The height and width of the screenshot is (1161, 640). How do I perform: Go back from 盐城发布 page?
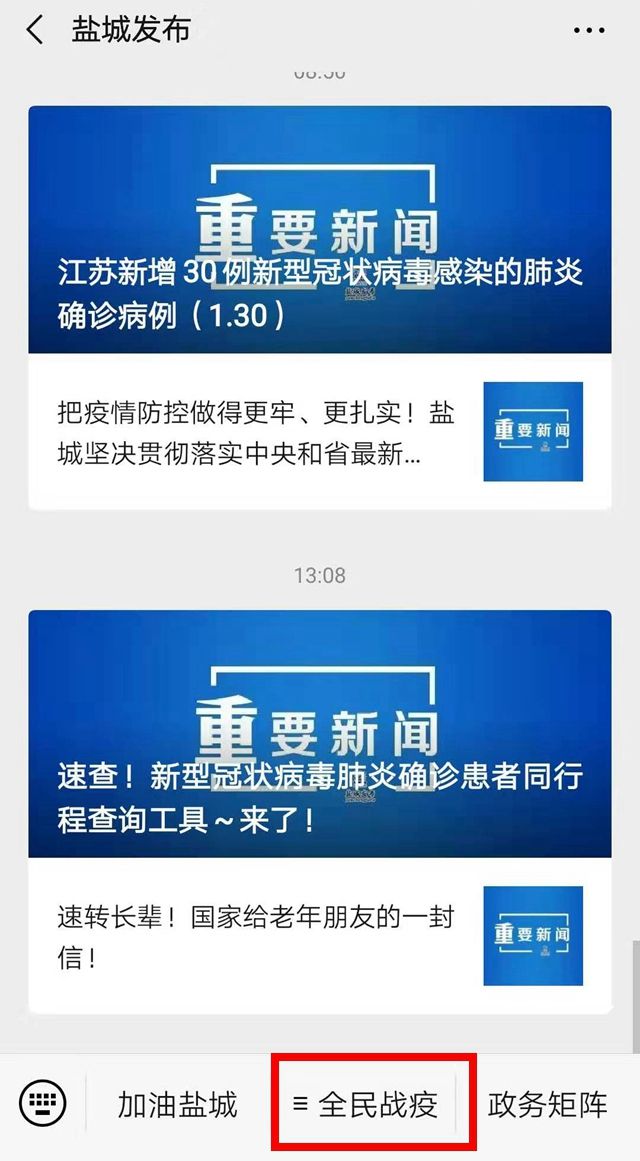pos(35,30)
